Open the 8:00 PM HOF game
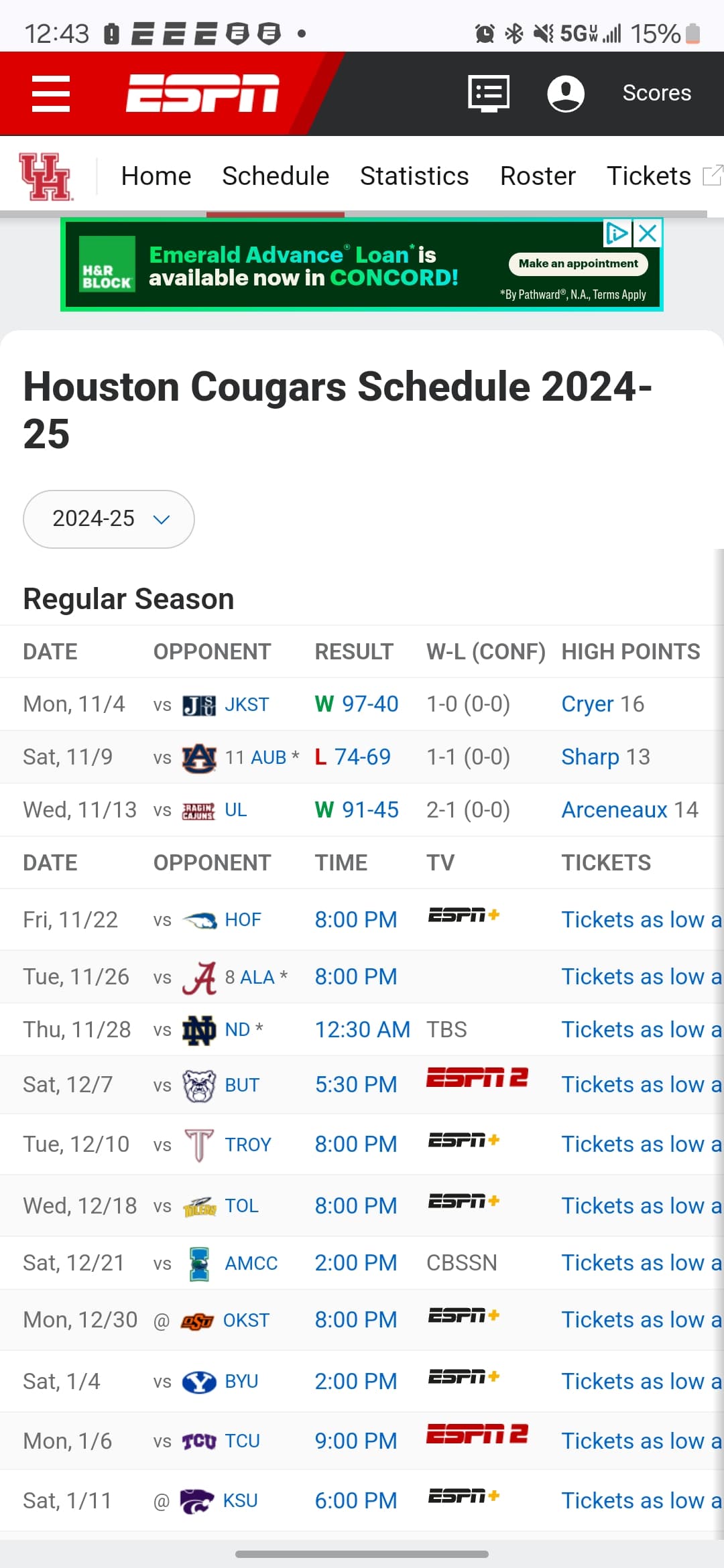The width and height of the screenshot is (724, 1568). click(356, 920)
